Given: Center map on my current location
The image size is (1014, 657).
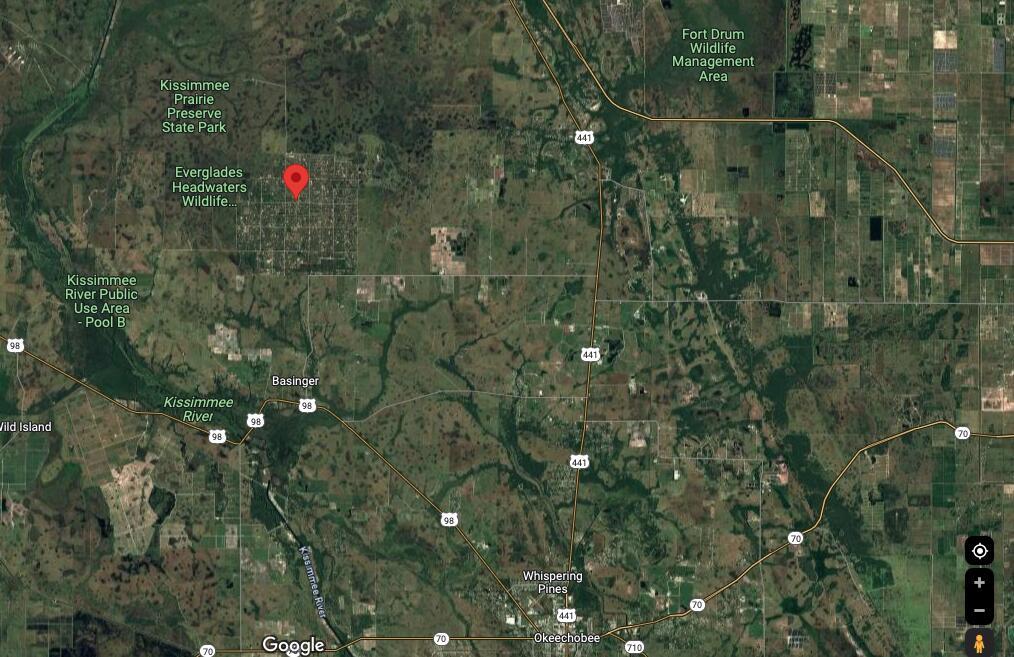Looking at the screenshot, I should pyautogui.click(x=979, y=551).
